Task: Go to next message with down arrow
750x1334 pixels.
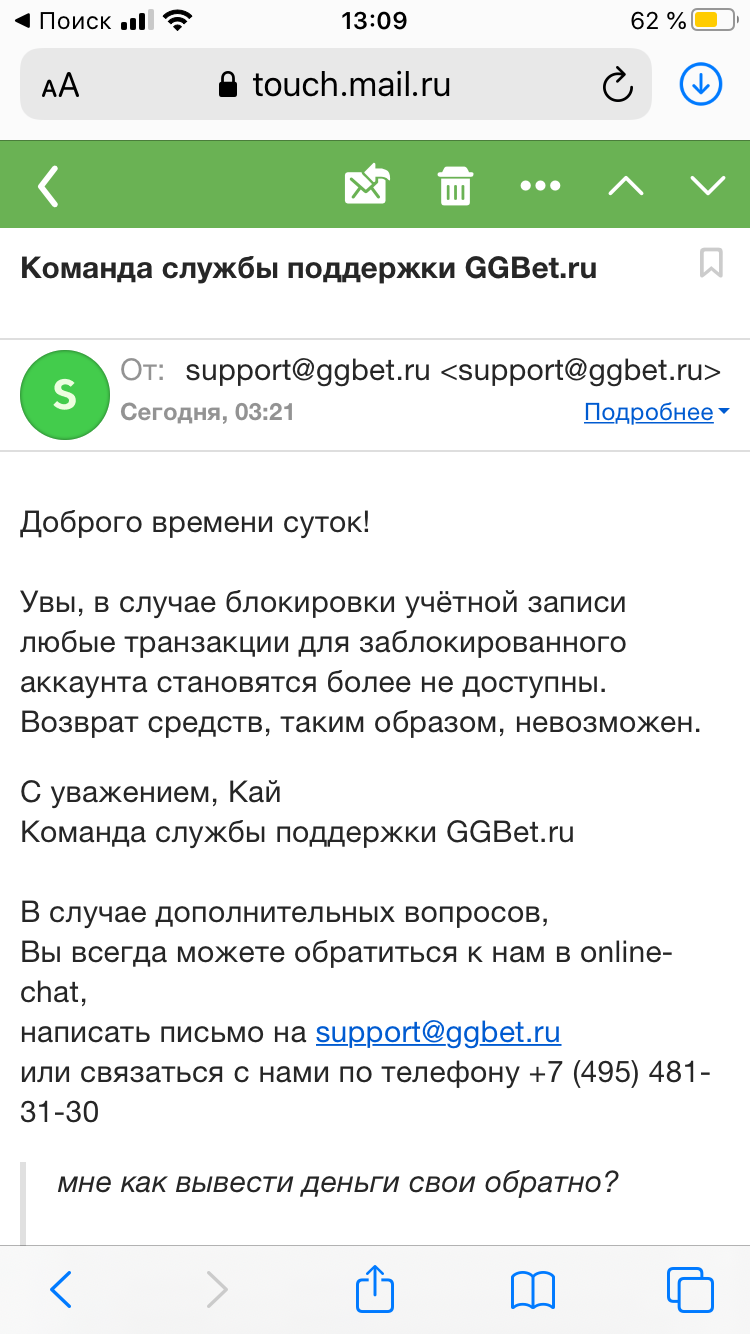Action: click(708, 186)
